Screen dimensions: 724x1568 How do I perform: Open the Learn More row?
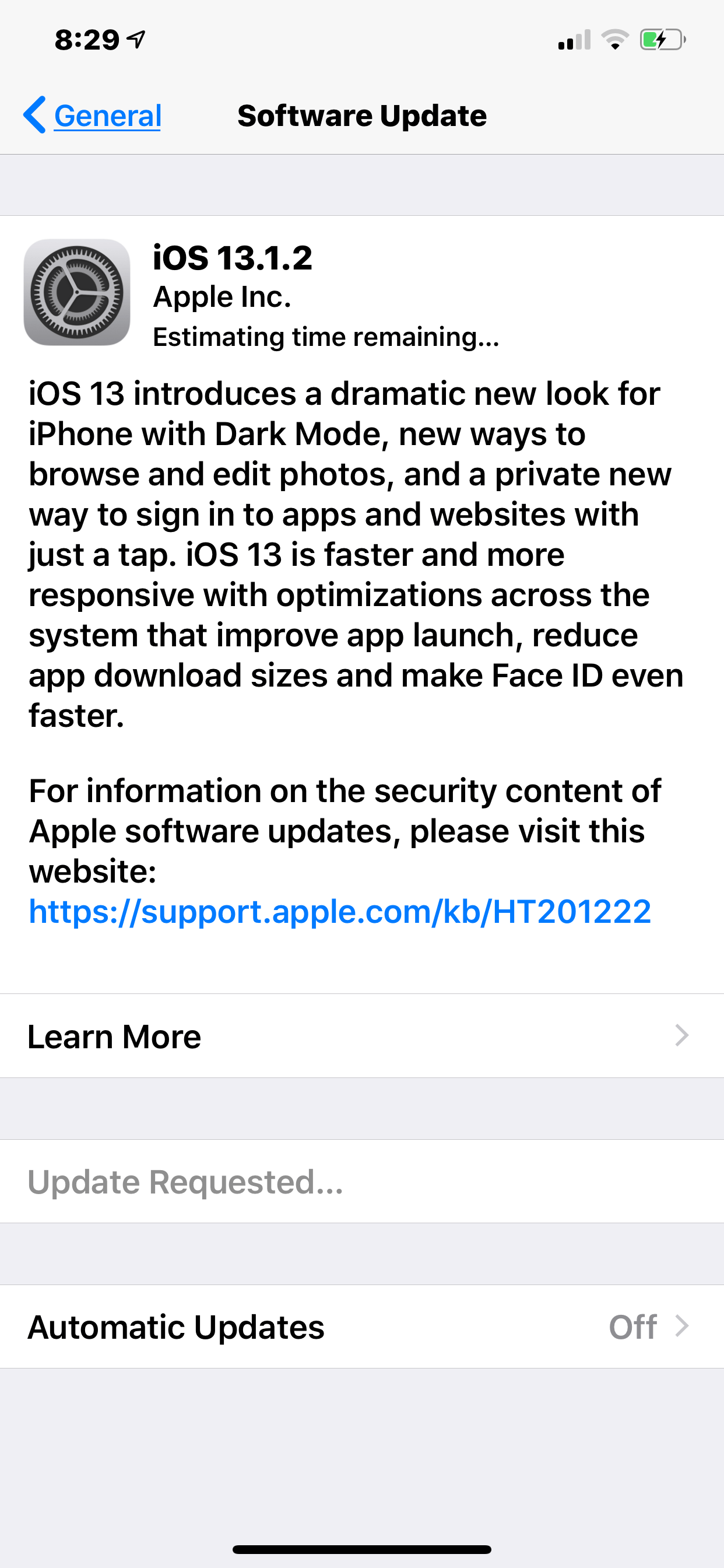coord(361,1036)
